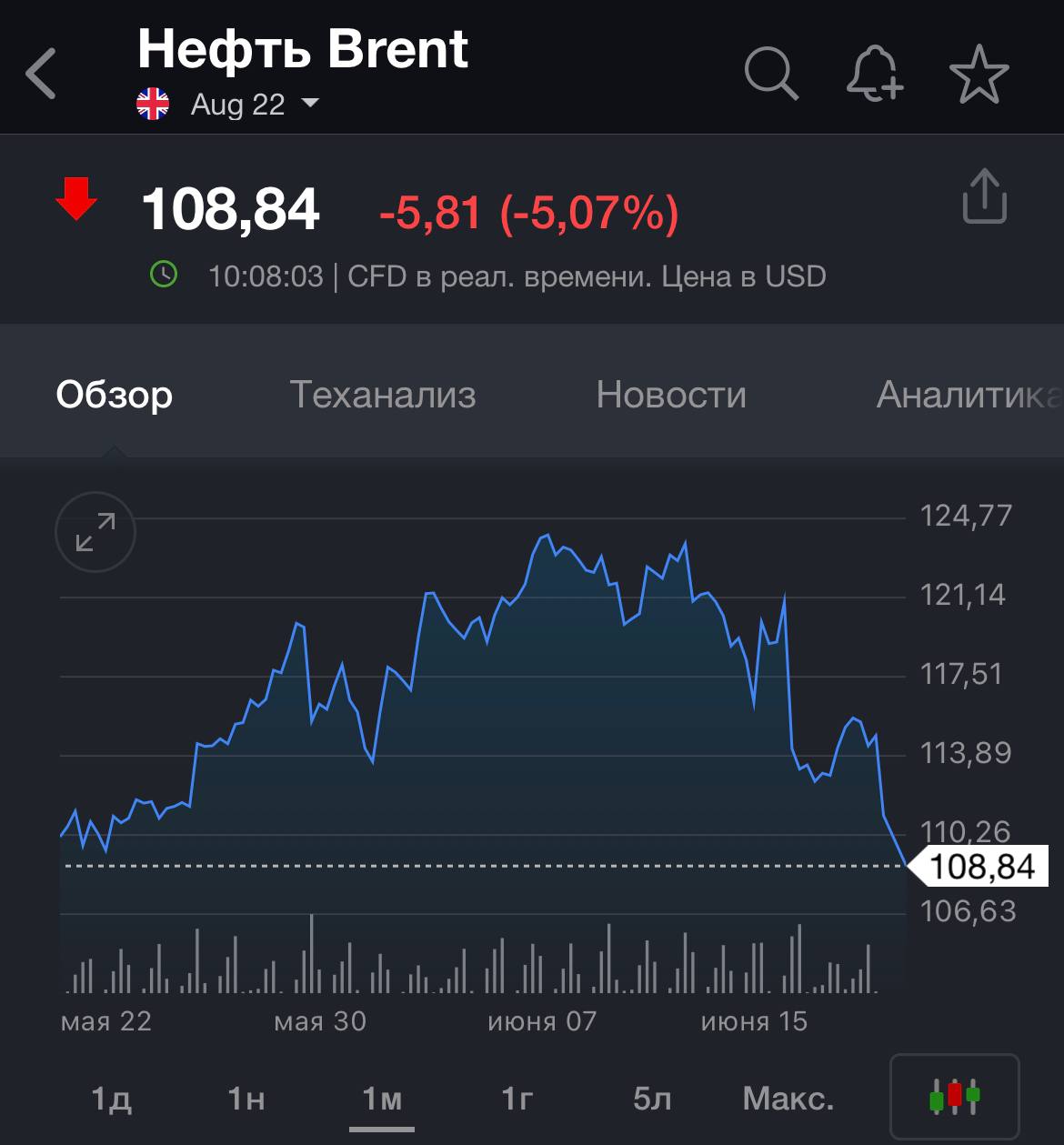Share the Brent quote
Screen dimensions: 1064x1145
tap(985, 196)
